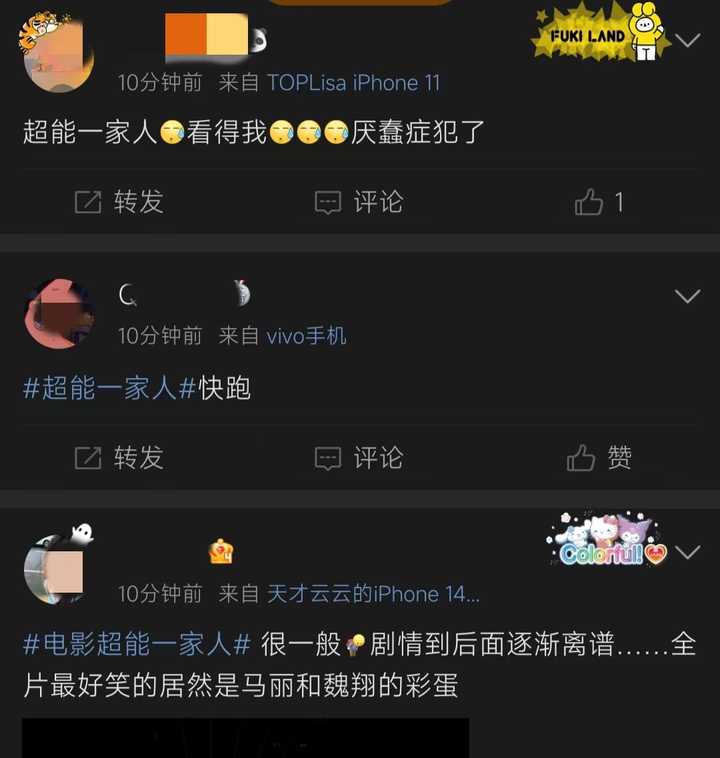Expand options chevron on 很一般 post
The height and width of the screenshot is (758, 720).
click(688, 552)
